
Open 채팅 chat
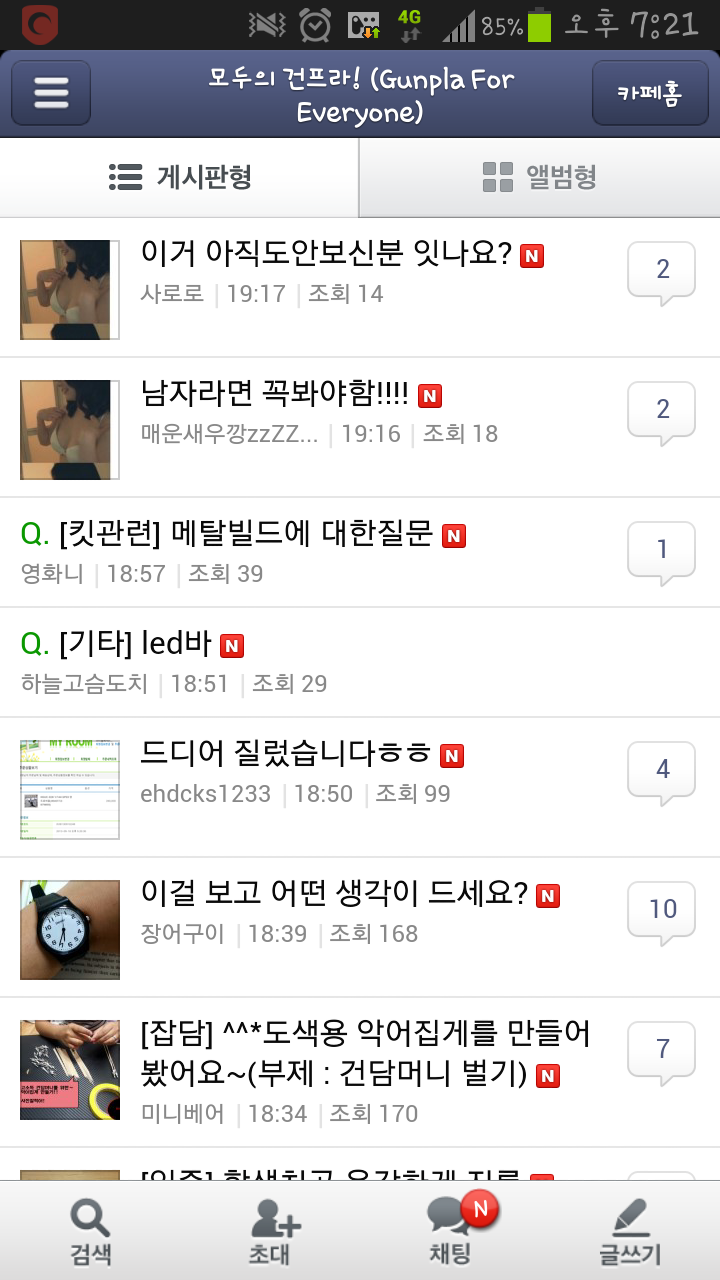tap(450, 1232)
